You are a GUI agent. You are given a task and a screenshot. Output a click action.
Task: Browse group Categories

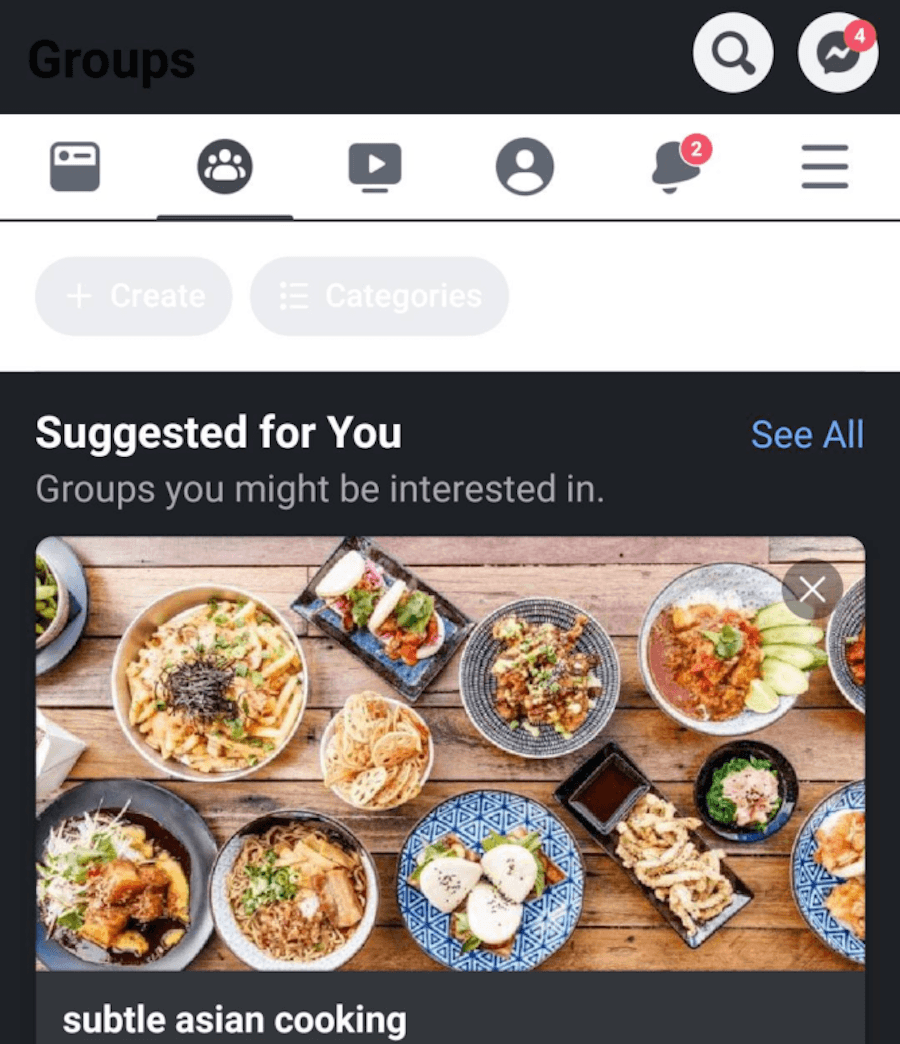coord(379,296)
